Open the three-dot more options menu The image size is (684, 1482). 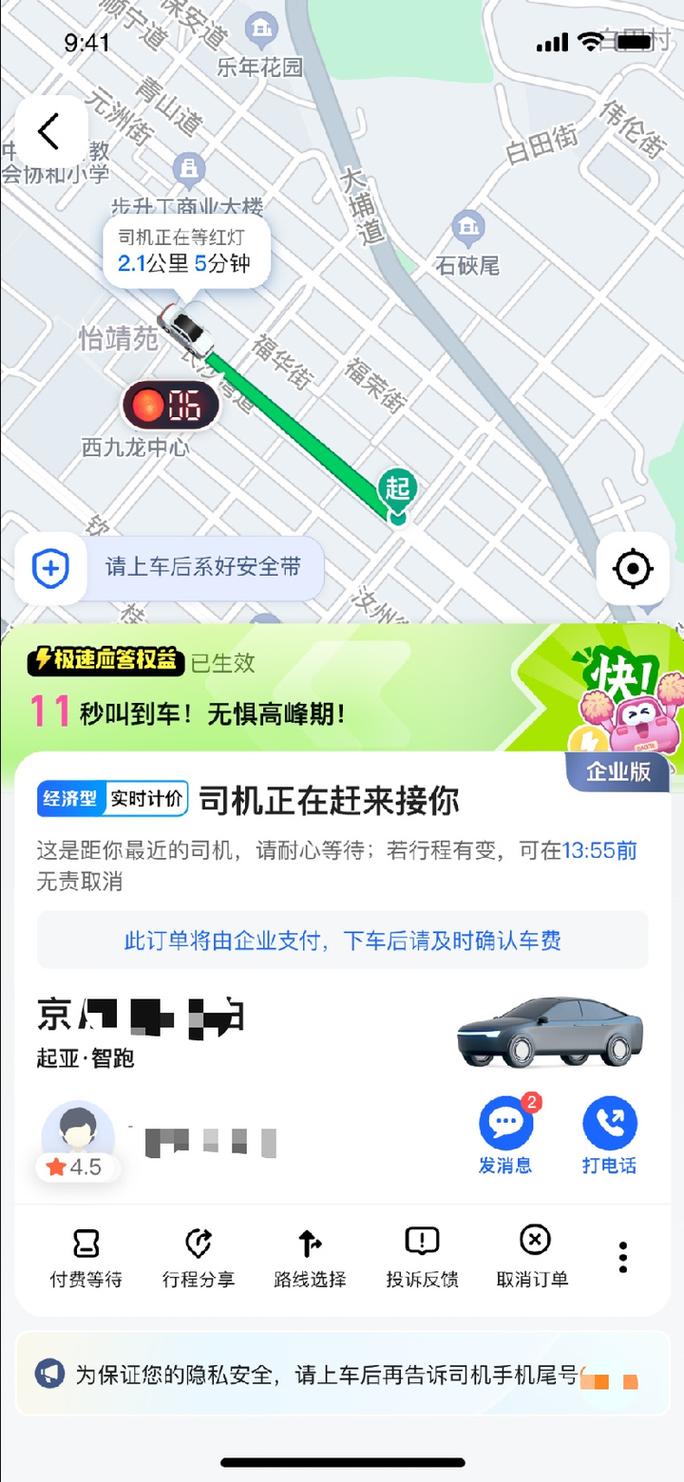point(623,1257)
